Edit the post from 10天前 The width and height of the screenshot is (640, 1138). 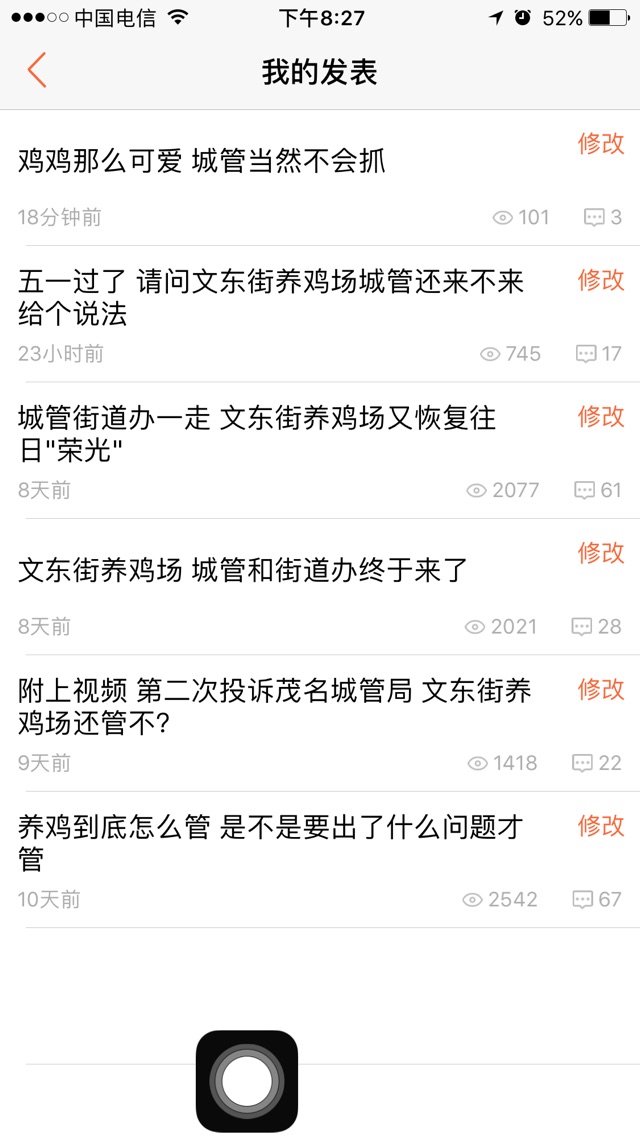coord(601,825)
